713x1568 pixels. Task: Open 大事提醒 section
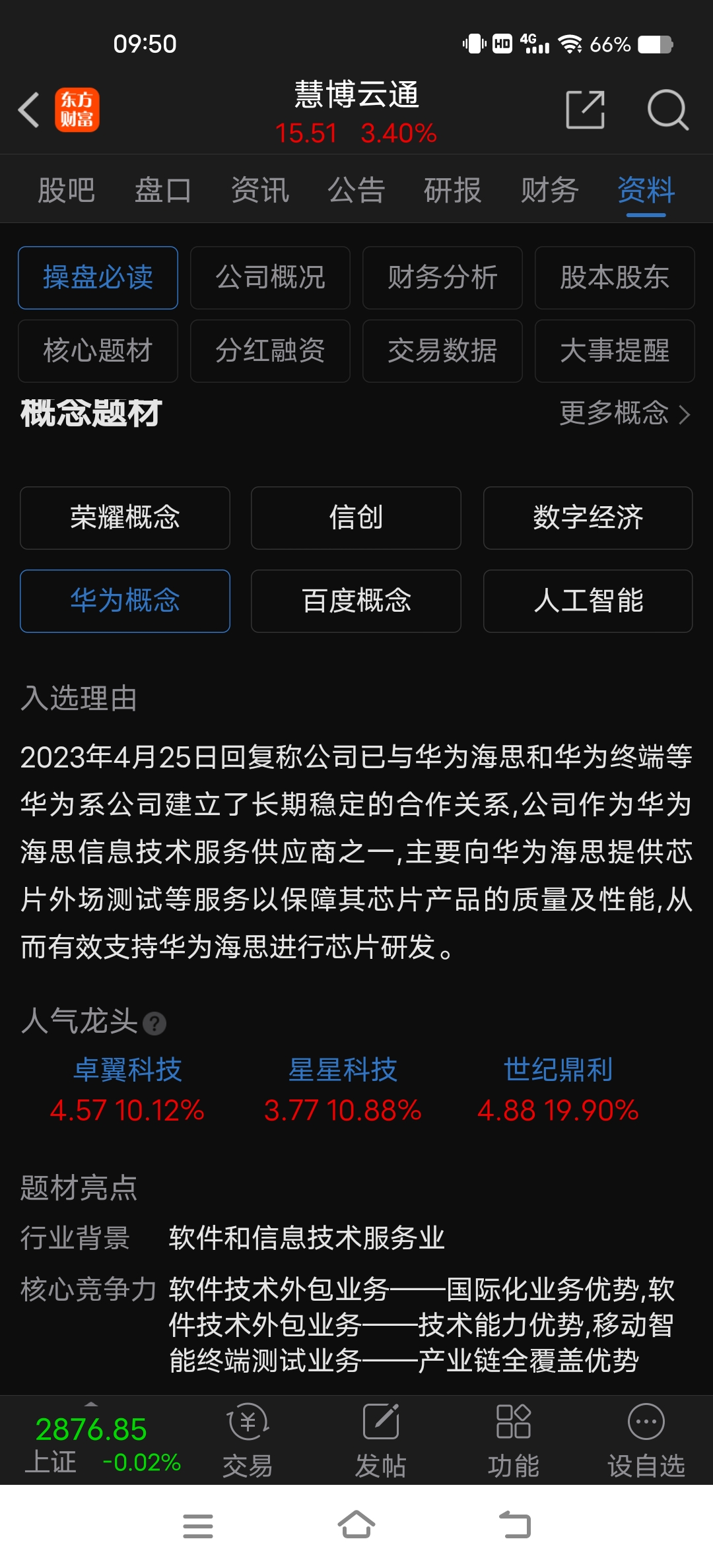[615, 351]
